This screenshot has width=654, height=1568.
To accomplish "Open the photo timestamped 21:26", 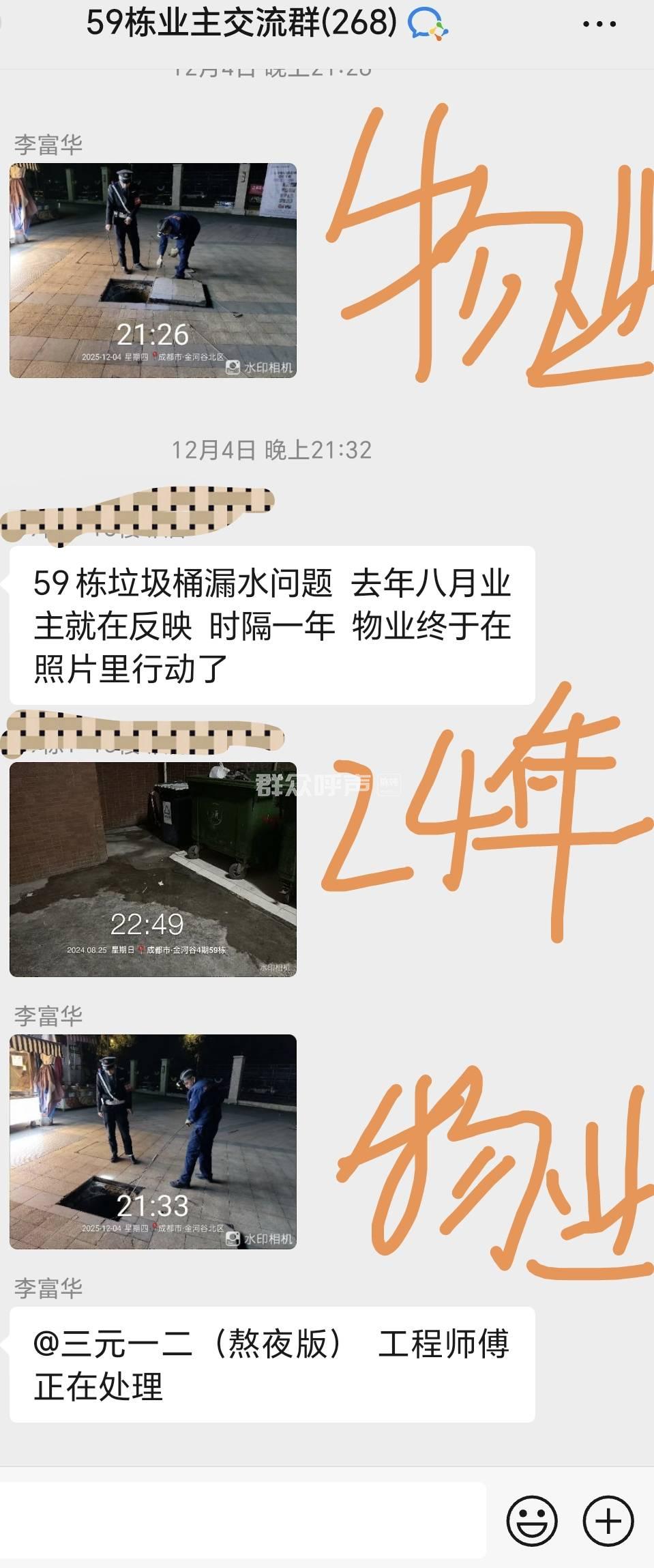I will [x=153, y=270].
